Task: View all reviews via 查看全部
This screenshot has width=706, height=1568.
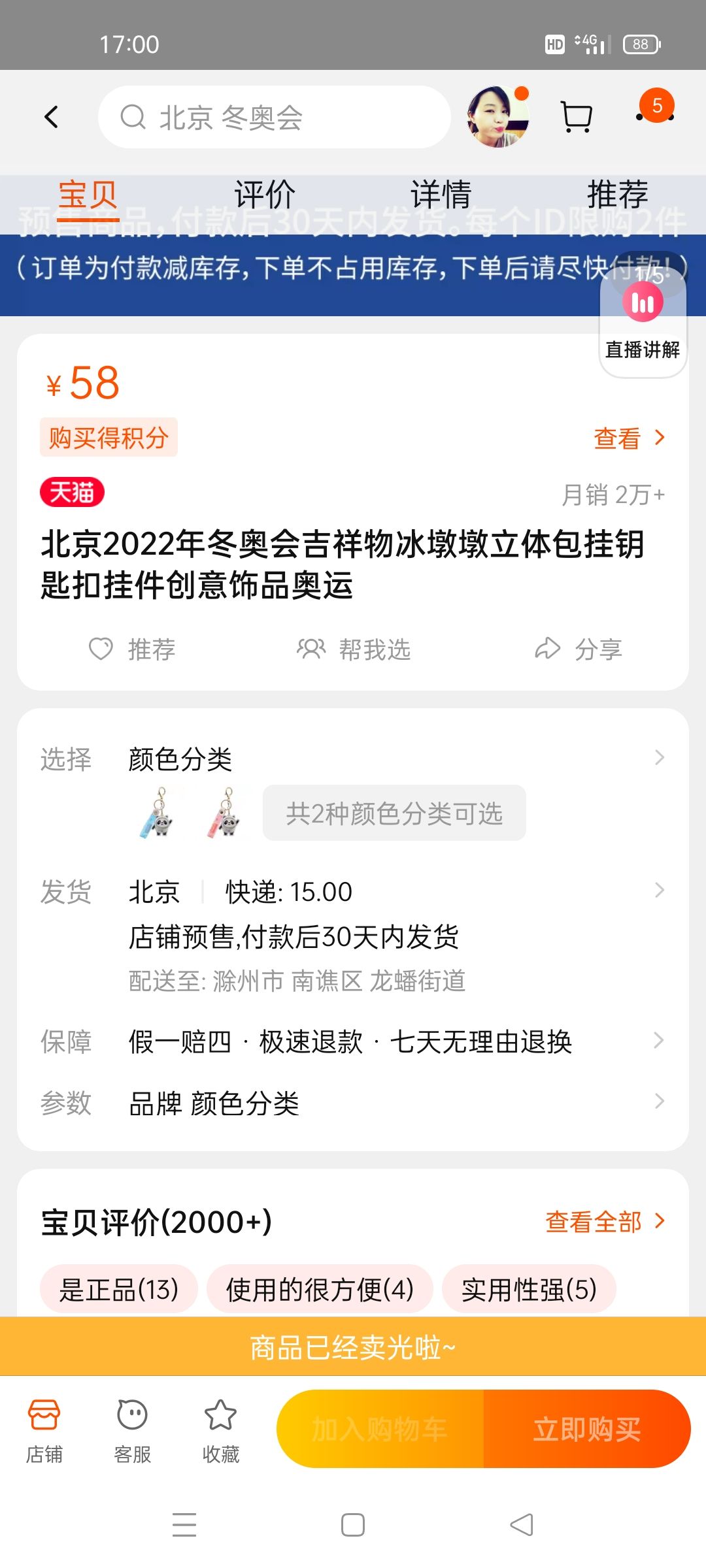Action: (605, 1222)
